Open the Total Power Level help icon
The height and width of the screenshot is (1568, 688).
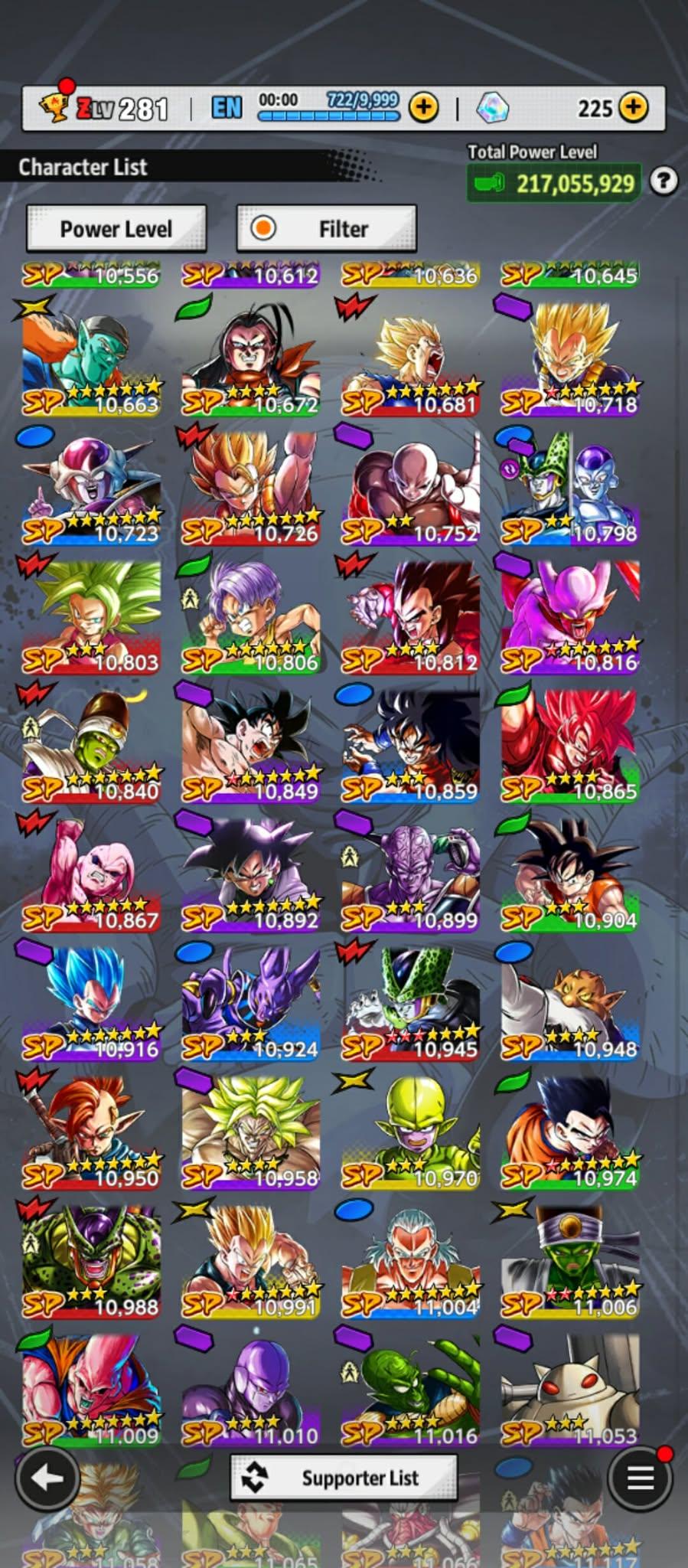[664, 181]
